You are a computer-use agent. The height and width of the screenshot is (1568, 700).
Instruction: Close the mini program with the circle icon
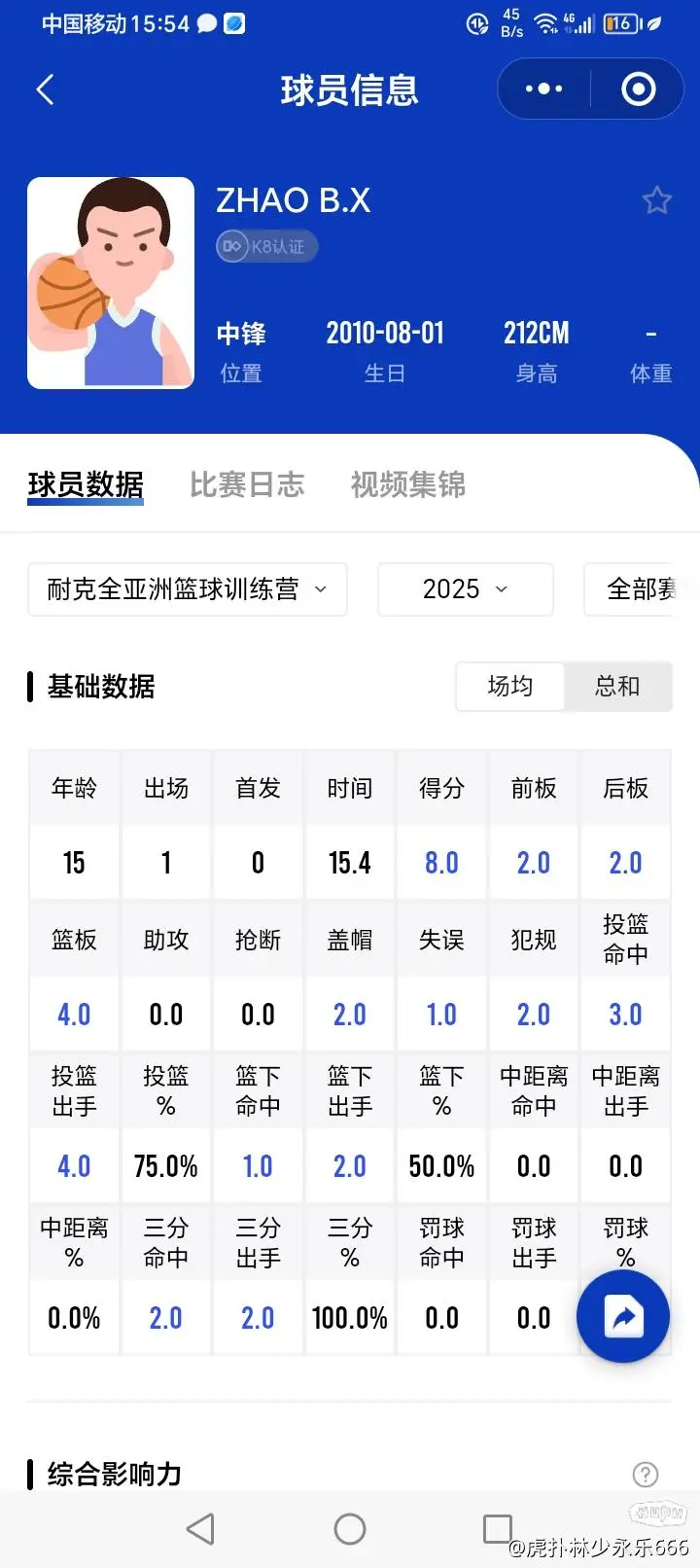point(638,89)
